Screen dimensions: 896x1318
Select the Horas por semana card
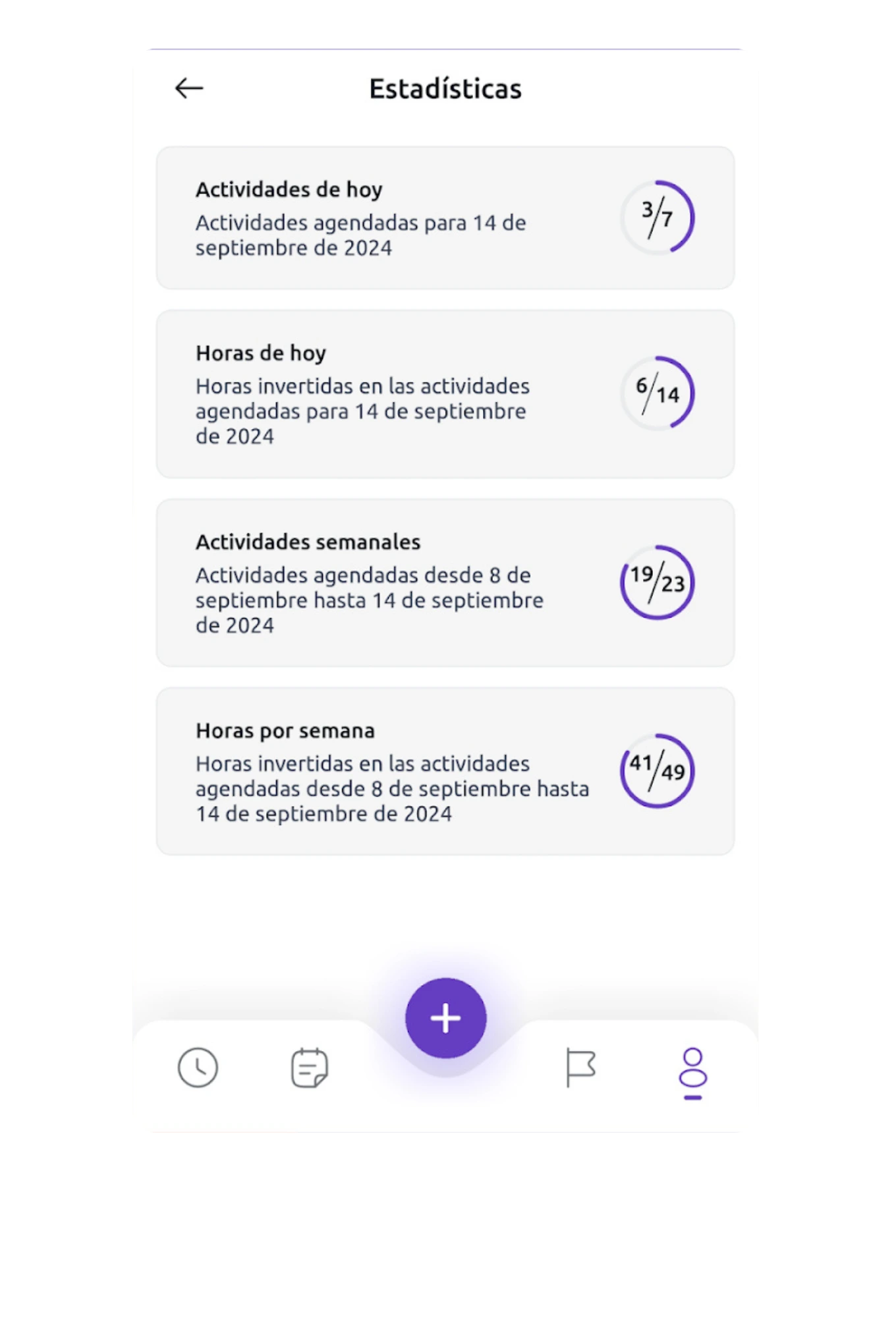click(446, 771)
